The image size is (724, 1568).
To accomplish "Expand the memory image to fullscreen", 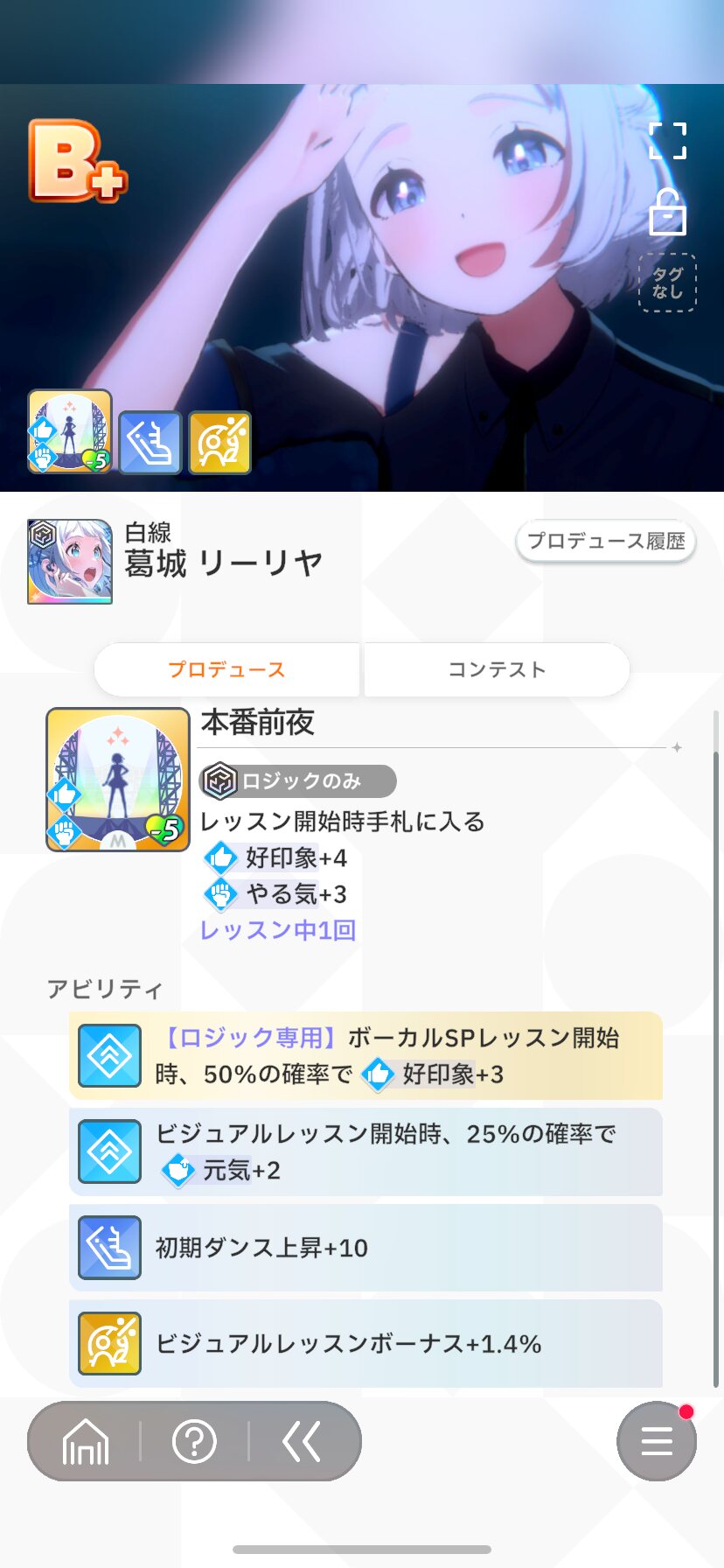I will [668, 141].
